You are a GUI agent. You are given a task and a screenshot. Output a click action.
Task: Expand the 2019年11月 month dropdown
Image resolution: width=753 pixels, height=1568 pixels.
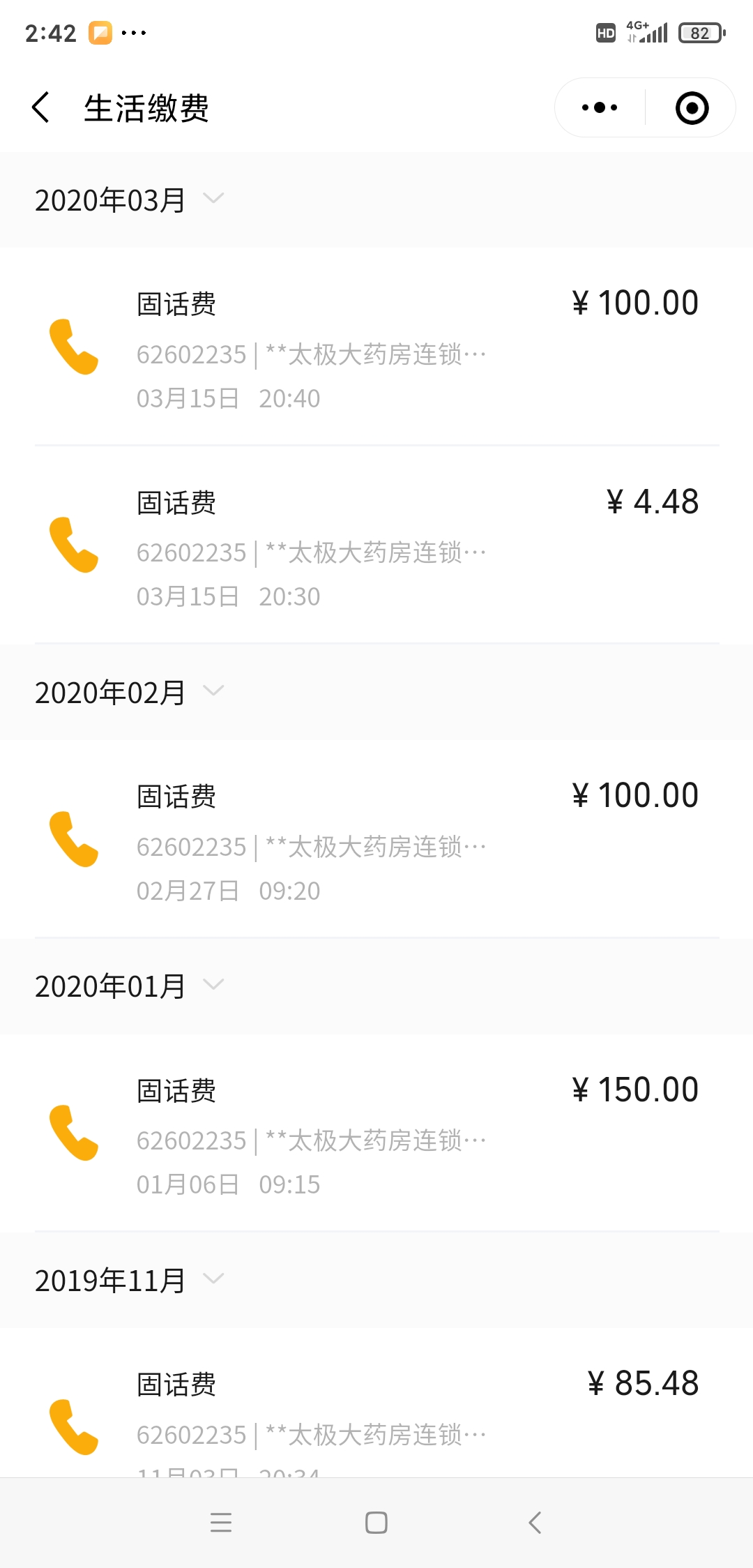coord(129,1280)
